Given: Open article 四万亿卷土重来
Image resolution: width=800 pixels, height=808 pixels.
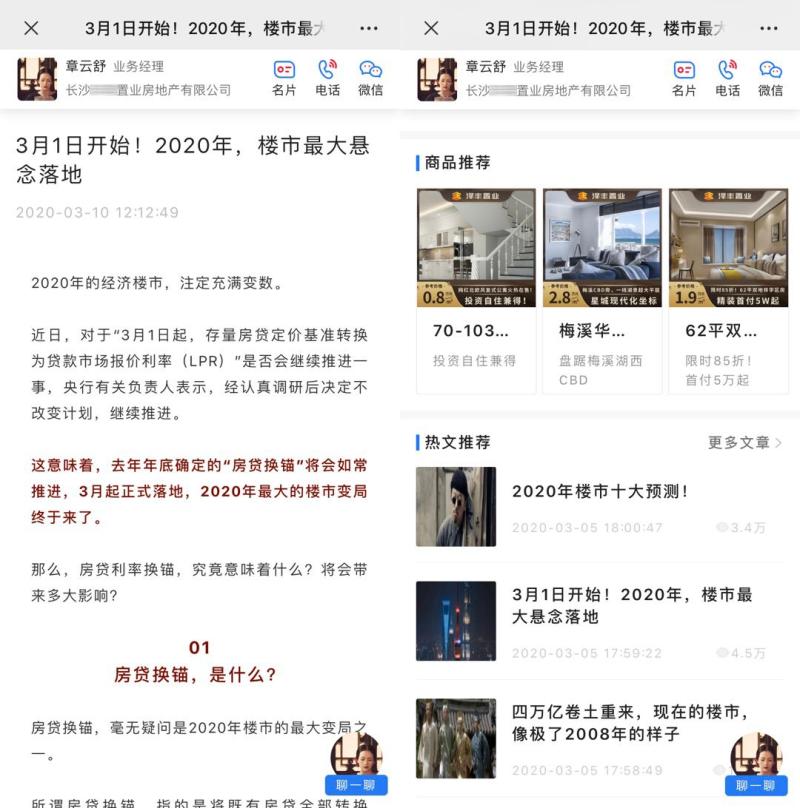Looking at the screenshot, I should pos(630,722).
